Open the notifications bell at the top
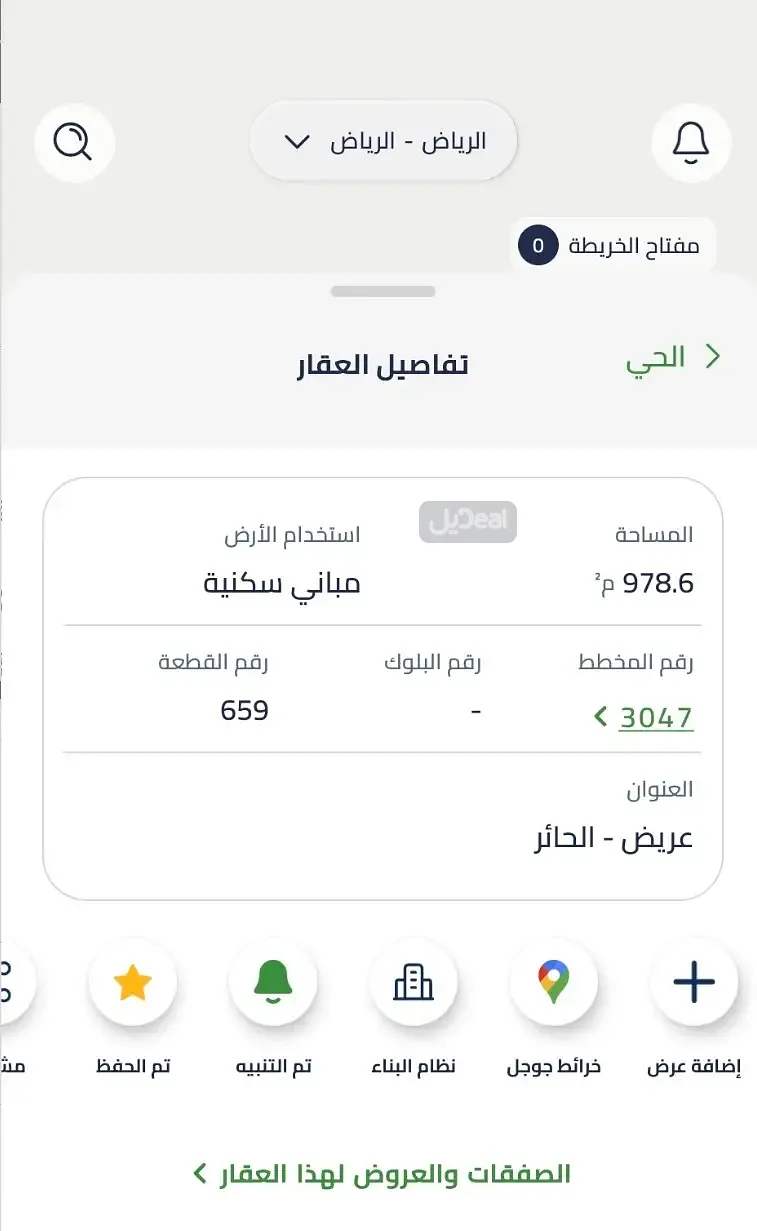This screenshot has height=1231, width=757. tap(691, 143)
